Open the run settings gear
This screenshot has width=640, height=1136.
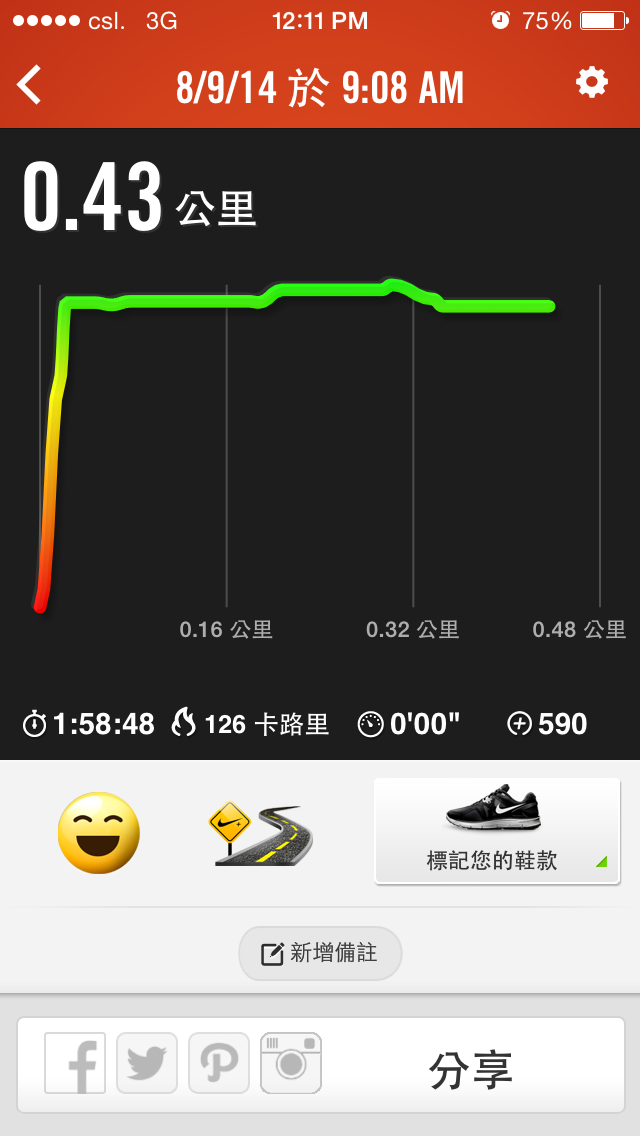pos(591,83)
